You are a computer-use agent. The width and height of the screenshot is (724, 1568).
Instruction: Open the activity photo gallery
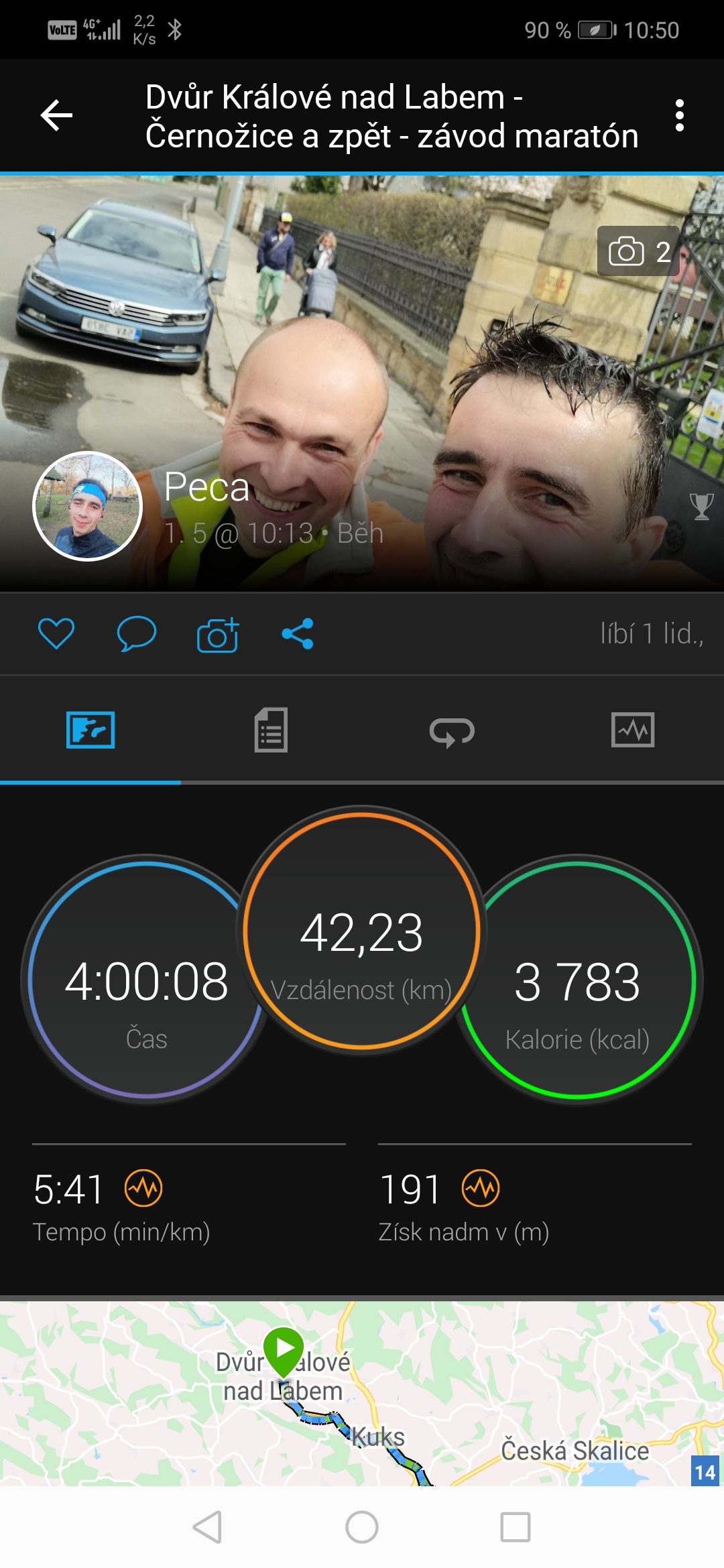pyautogui.click(x=639, y=251)
